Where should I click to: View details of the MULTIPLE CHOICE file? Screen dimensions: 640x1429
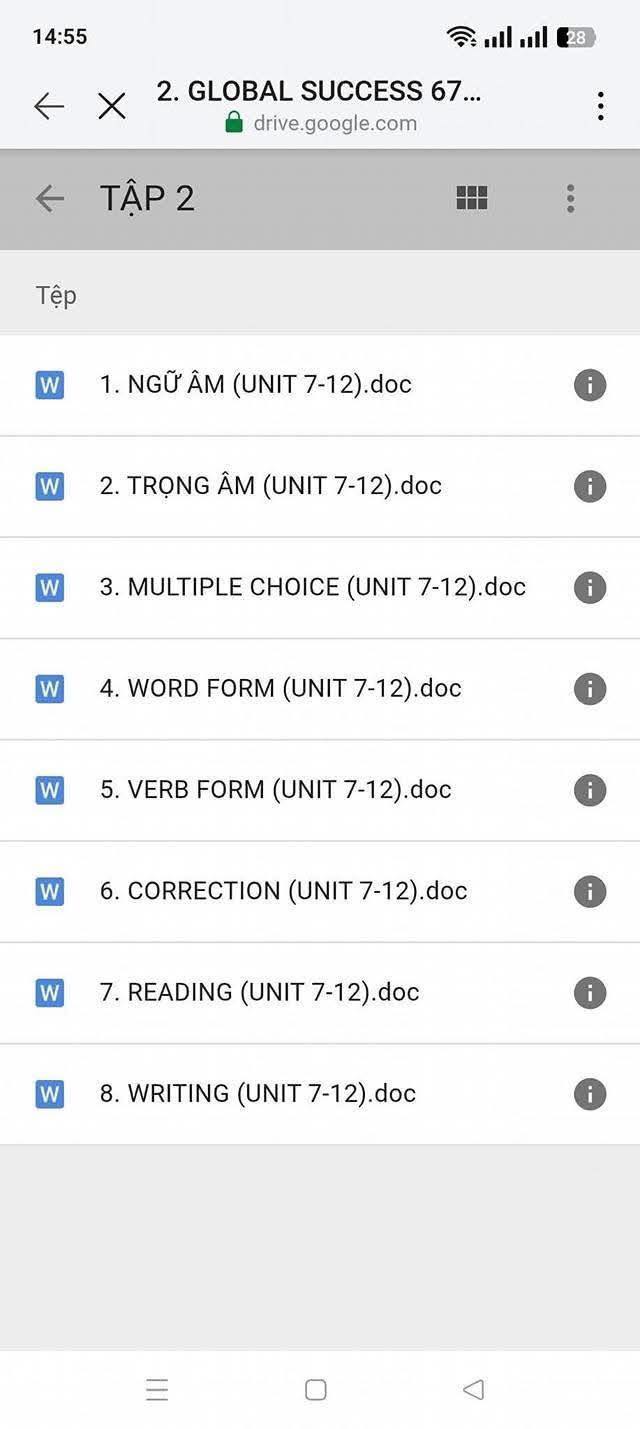(x=590, y=587)
